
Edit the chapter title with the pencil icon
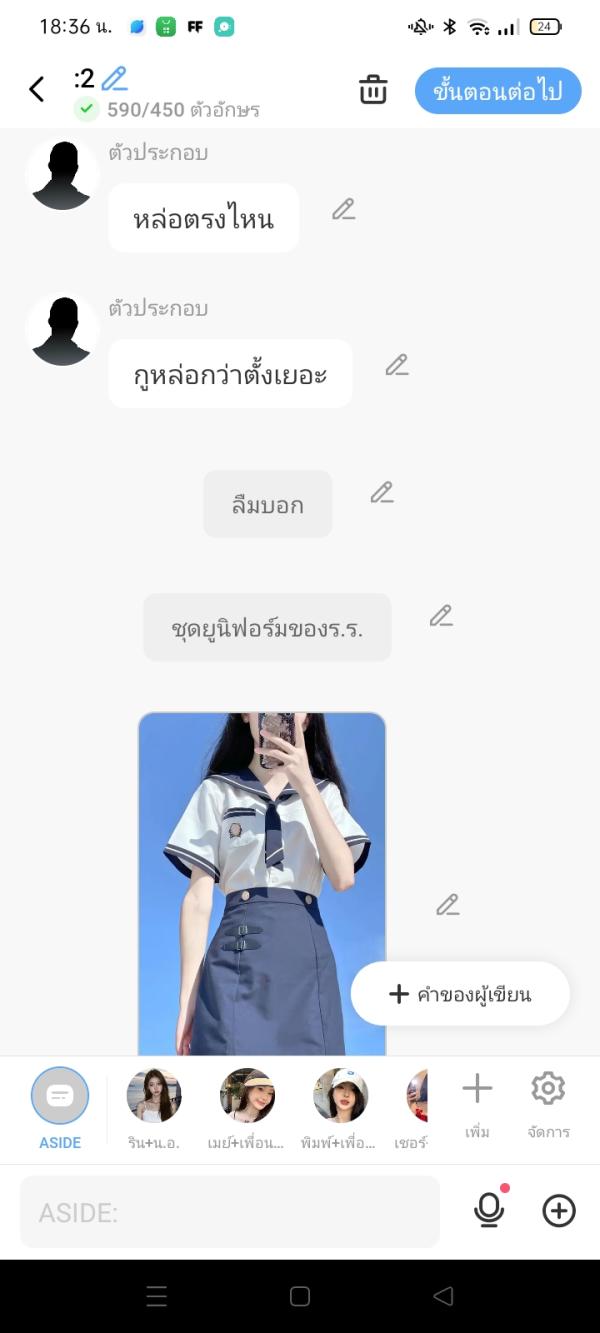(x=115, y=78)
